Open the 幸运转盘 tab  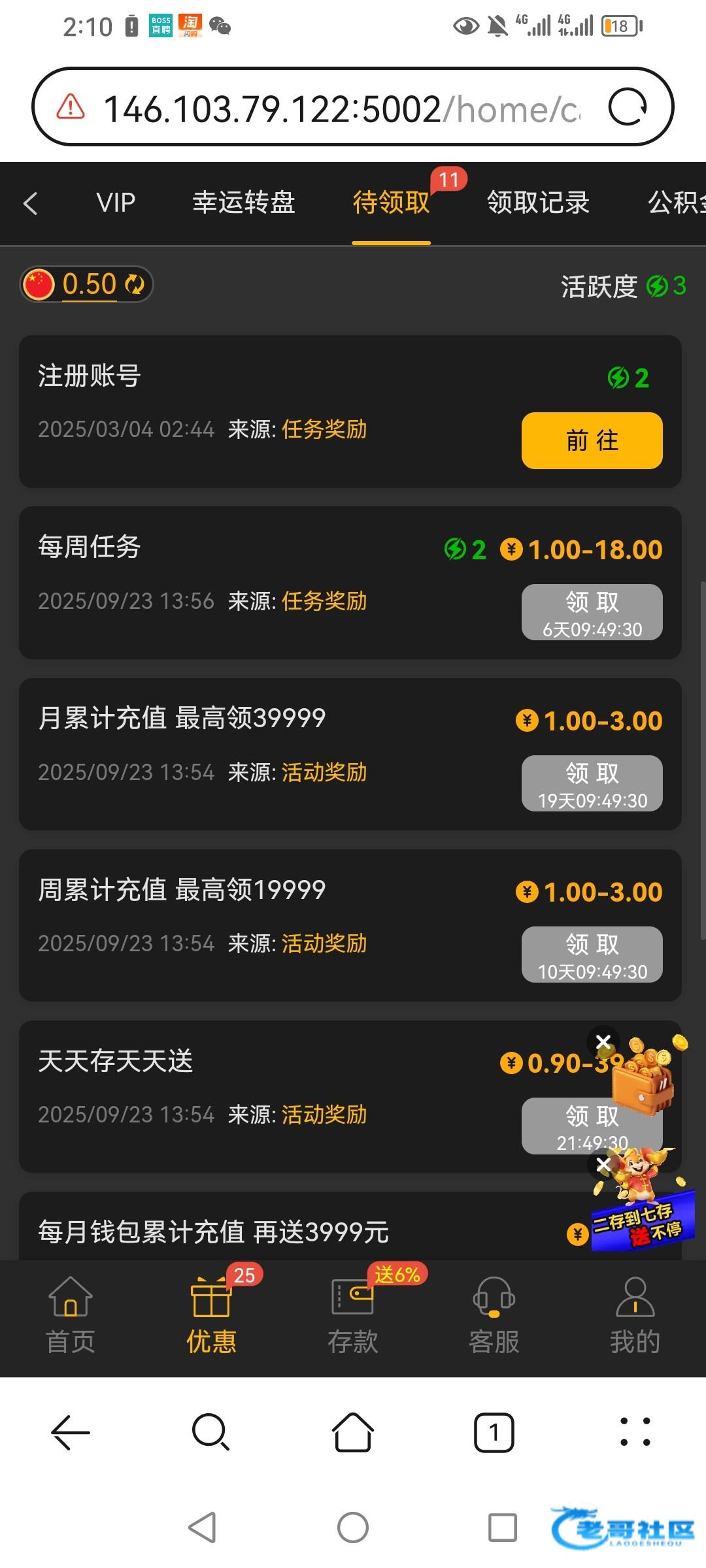(243, 203)
